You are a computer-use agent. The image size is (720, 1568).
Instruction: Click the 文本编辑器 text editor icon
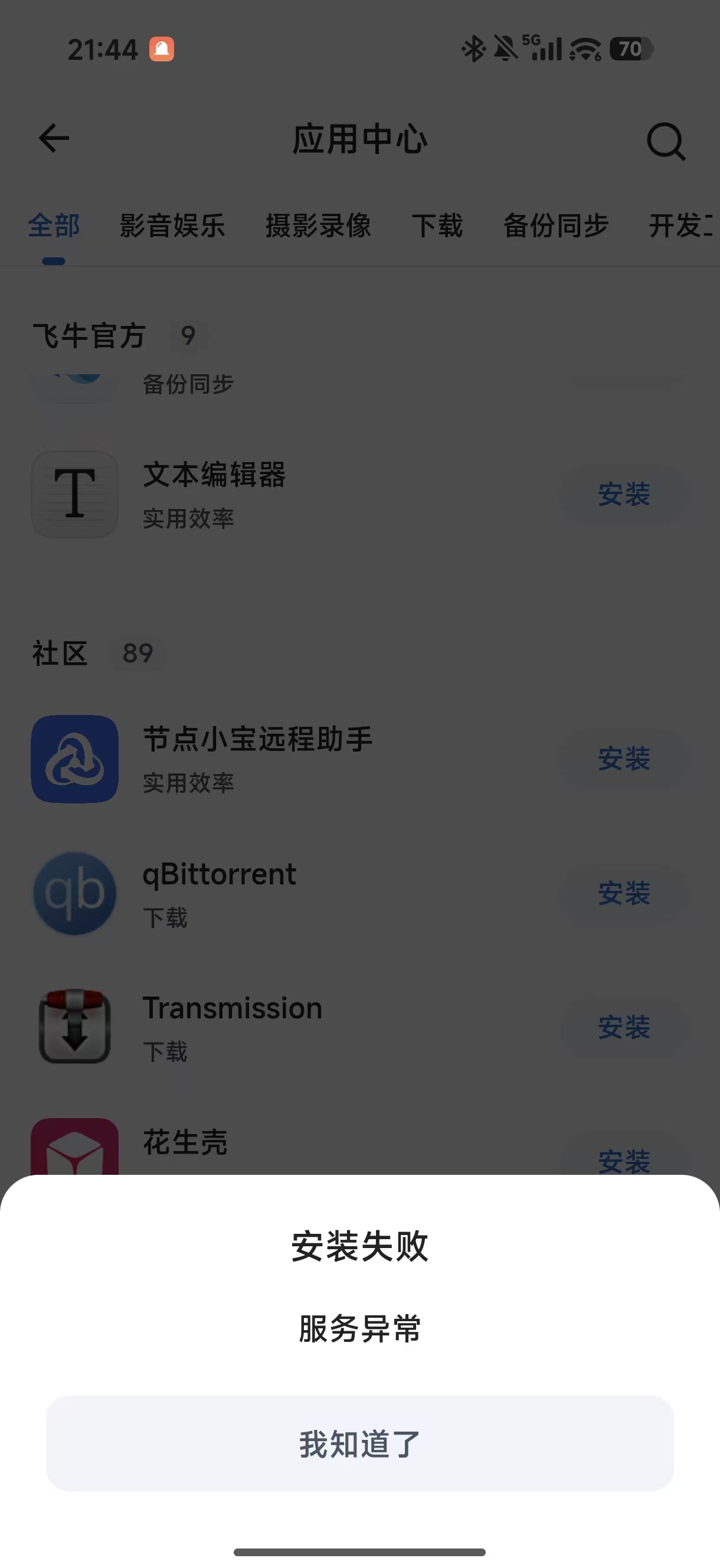click(74, 495)
